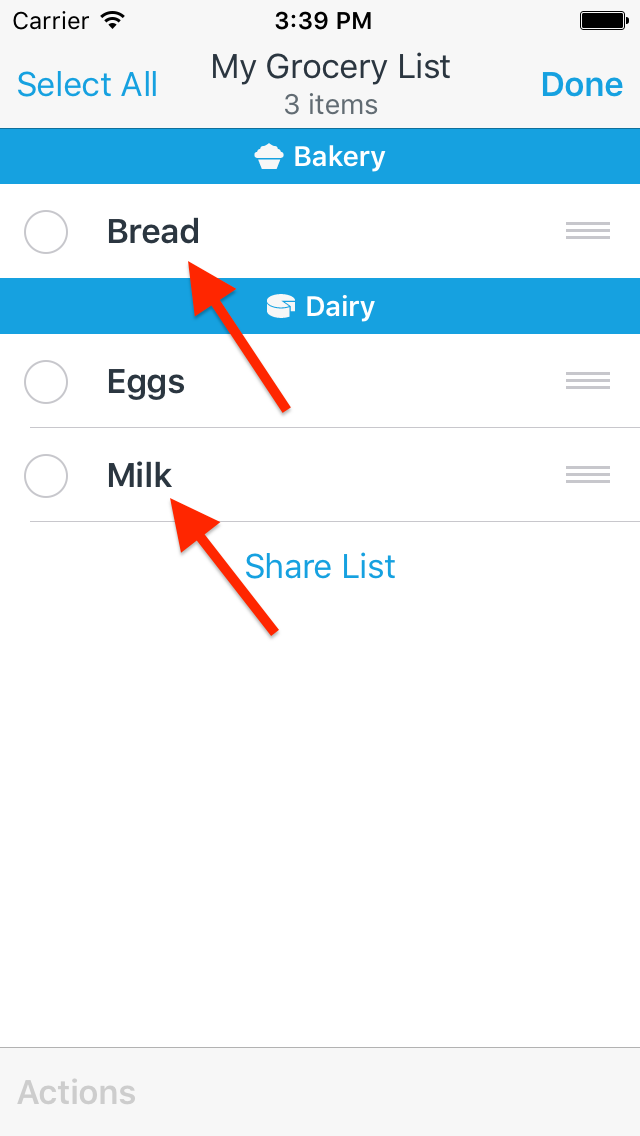The height and width of the screenshot is (1136, 640).
Task: Tap the reorder handle next to Bread
Action: [587, 232]
